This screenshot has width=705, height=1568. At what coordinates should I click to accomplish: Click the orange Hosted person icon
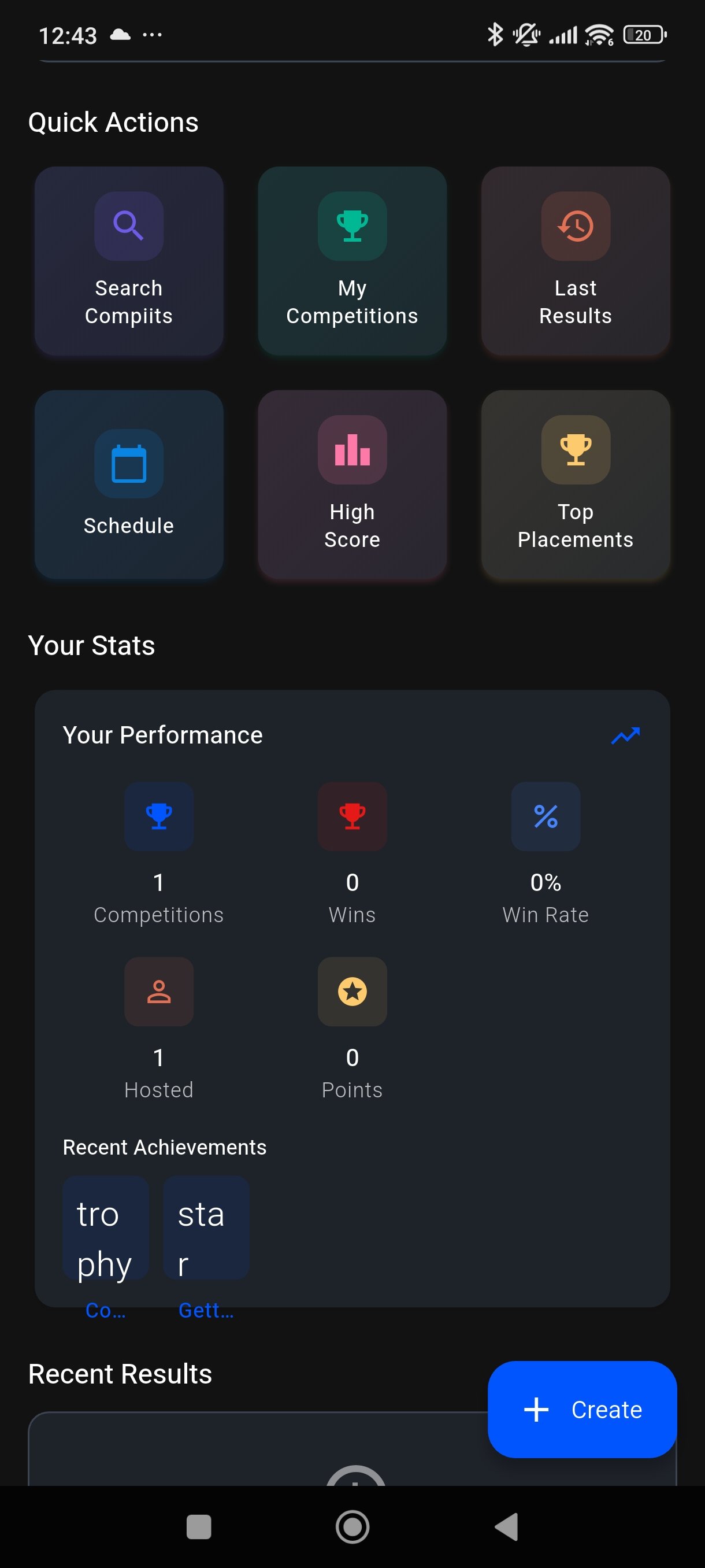click(x=159, y=992)
